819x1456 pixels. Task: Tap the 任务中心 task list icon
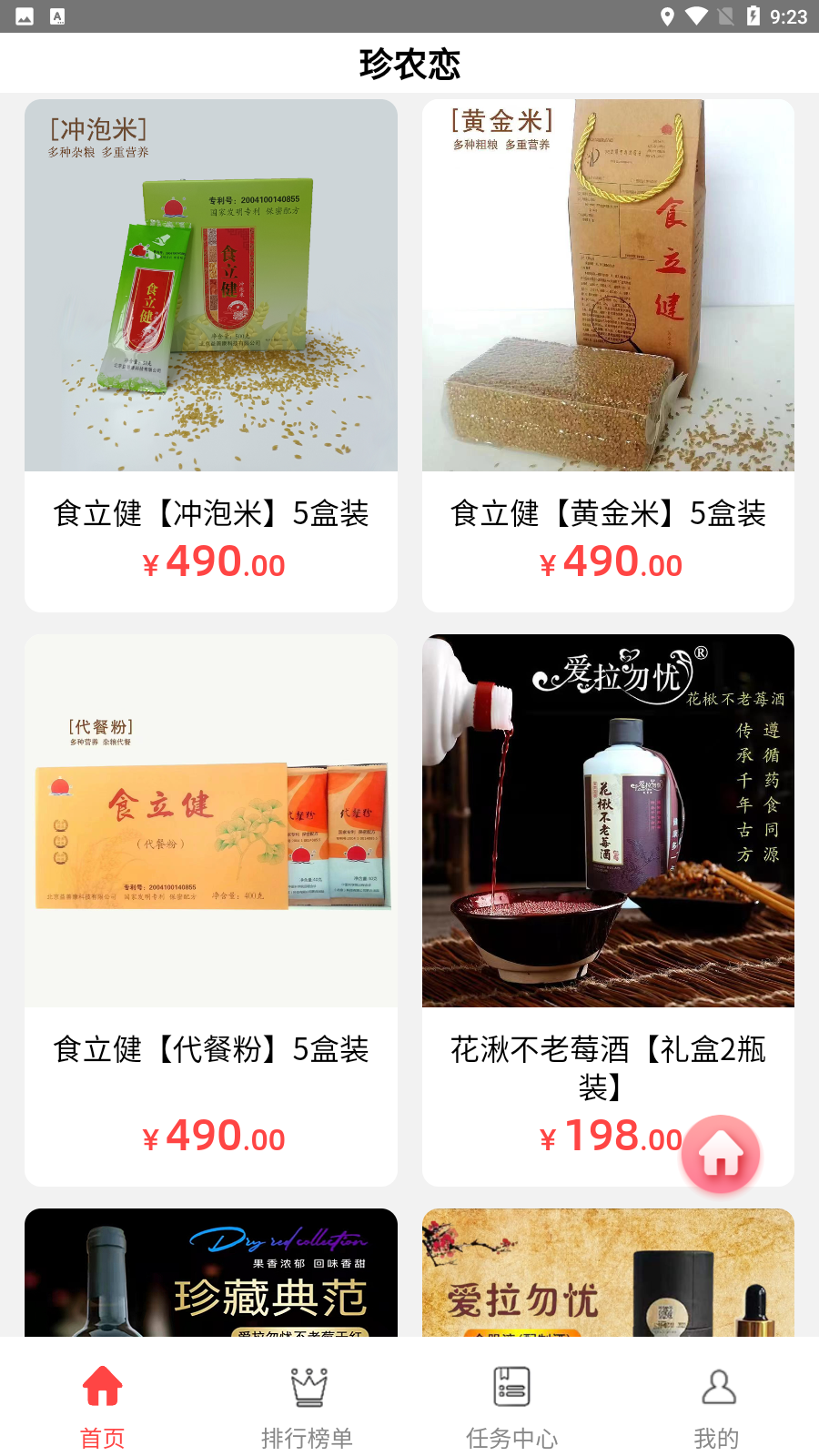pos(512,1385)
